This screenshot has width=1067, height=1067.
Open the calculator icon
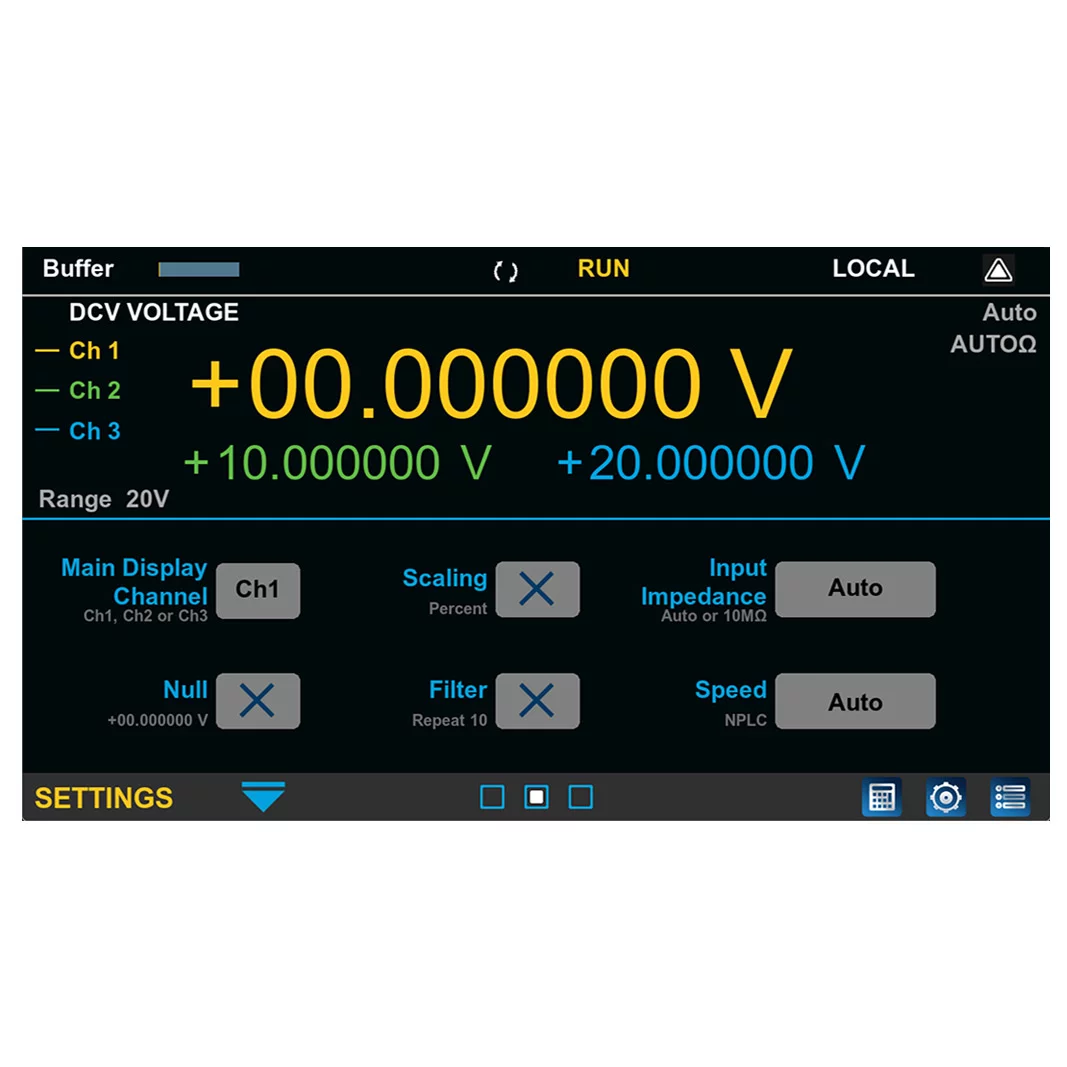pos(881,797)
